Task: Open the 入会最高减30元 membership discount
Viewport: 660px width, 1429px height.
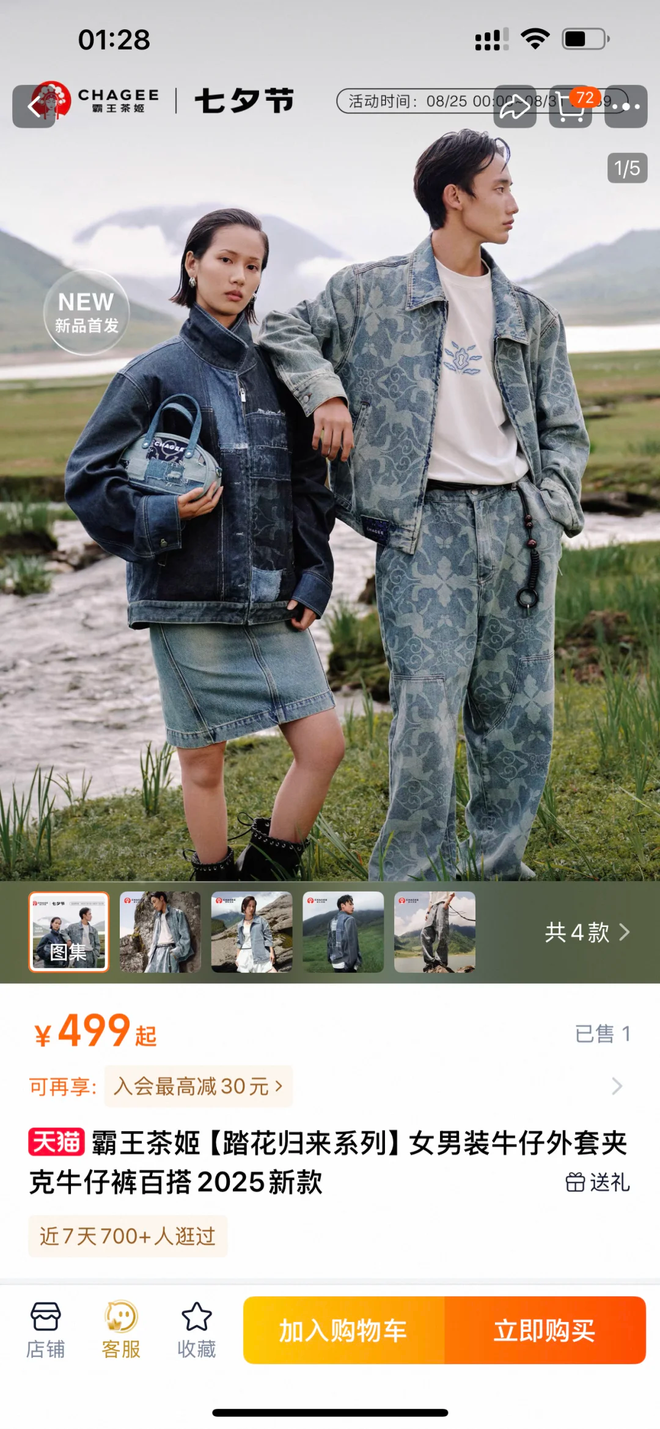Action: click(198, 1086)
